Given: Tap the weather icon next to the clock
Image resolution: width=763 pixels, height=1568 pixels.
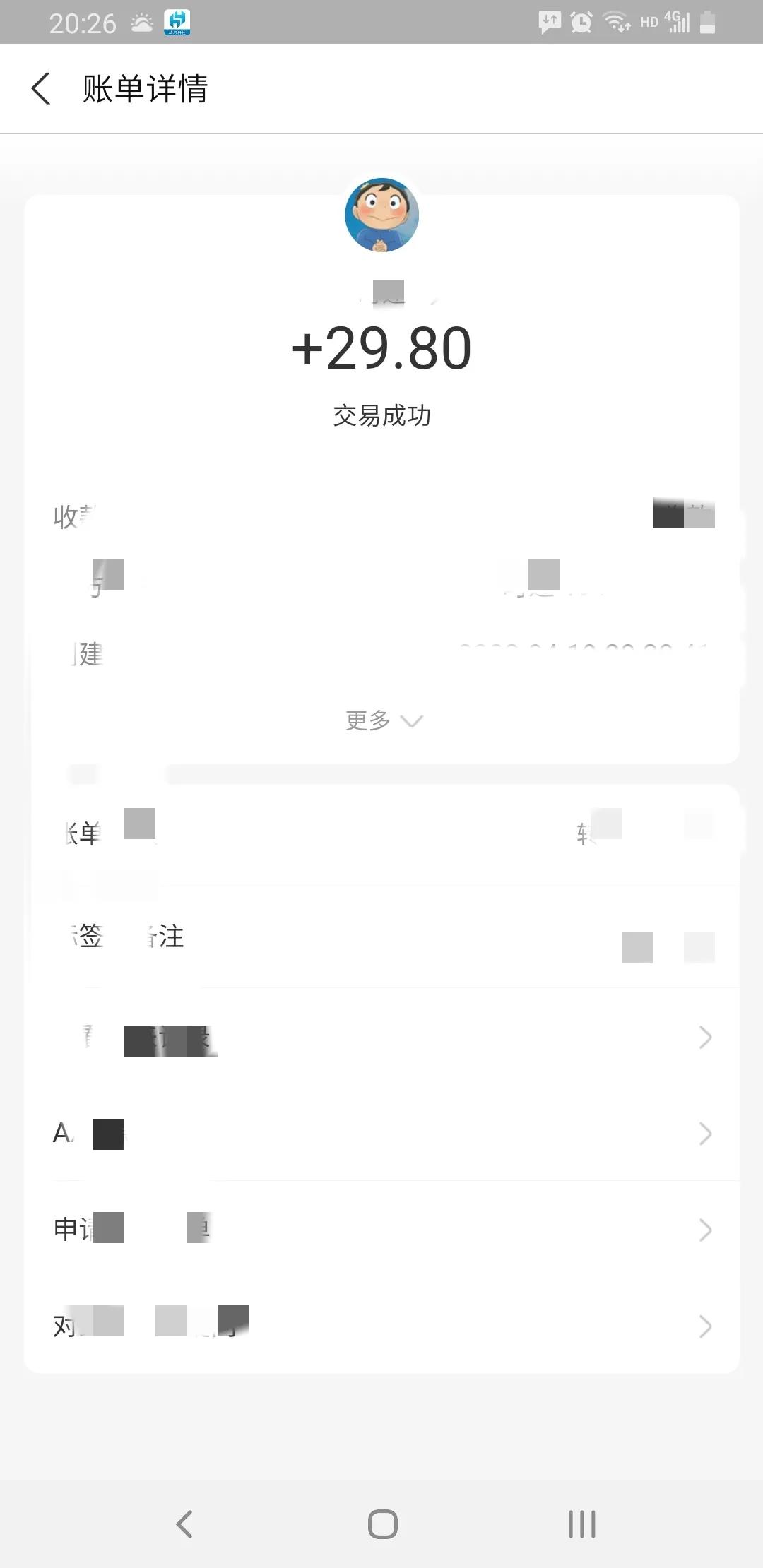Looking at the screenshot, I should [140, 23].
